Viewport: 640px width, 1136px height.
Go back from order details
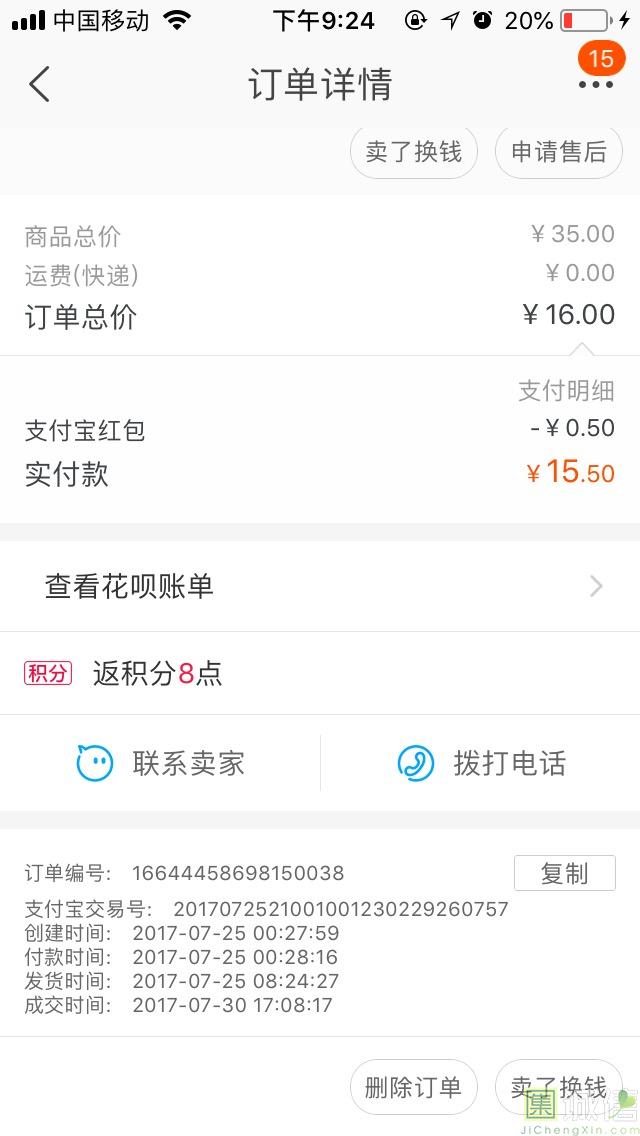[39, 84]
